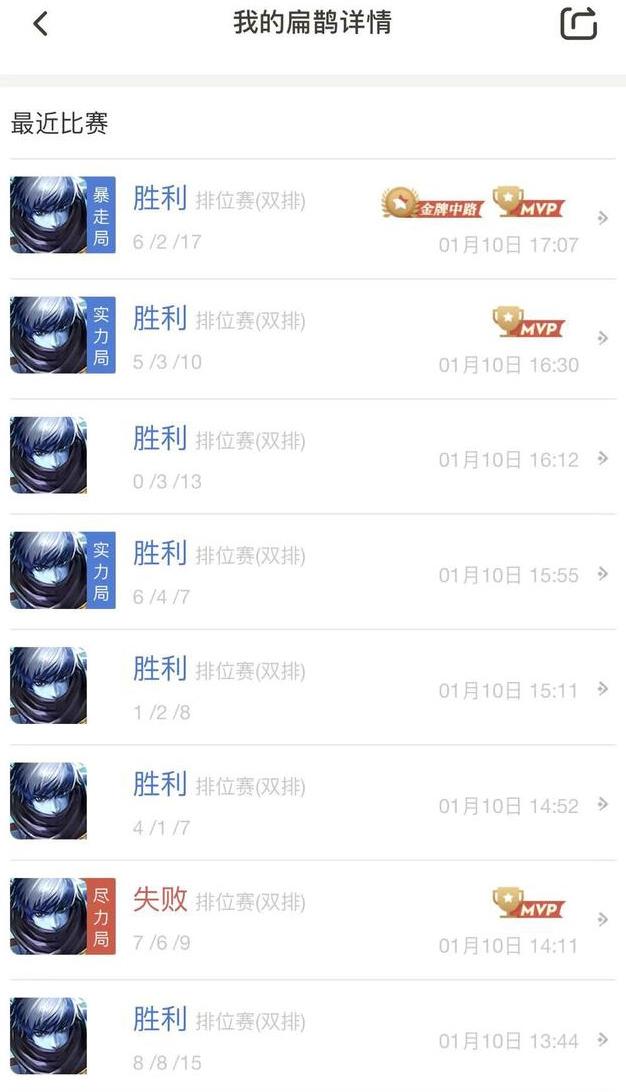This screenshot has height=1092, width=626.
Task: Open the 17:07 match with 6/2/17 score
Action: [313, 219]
